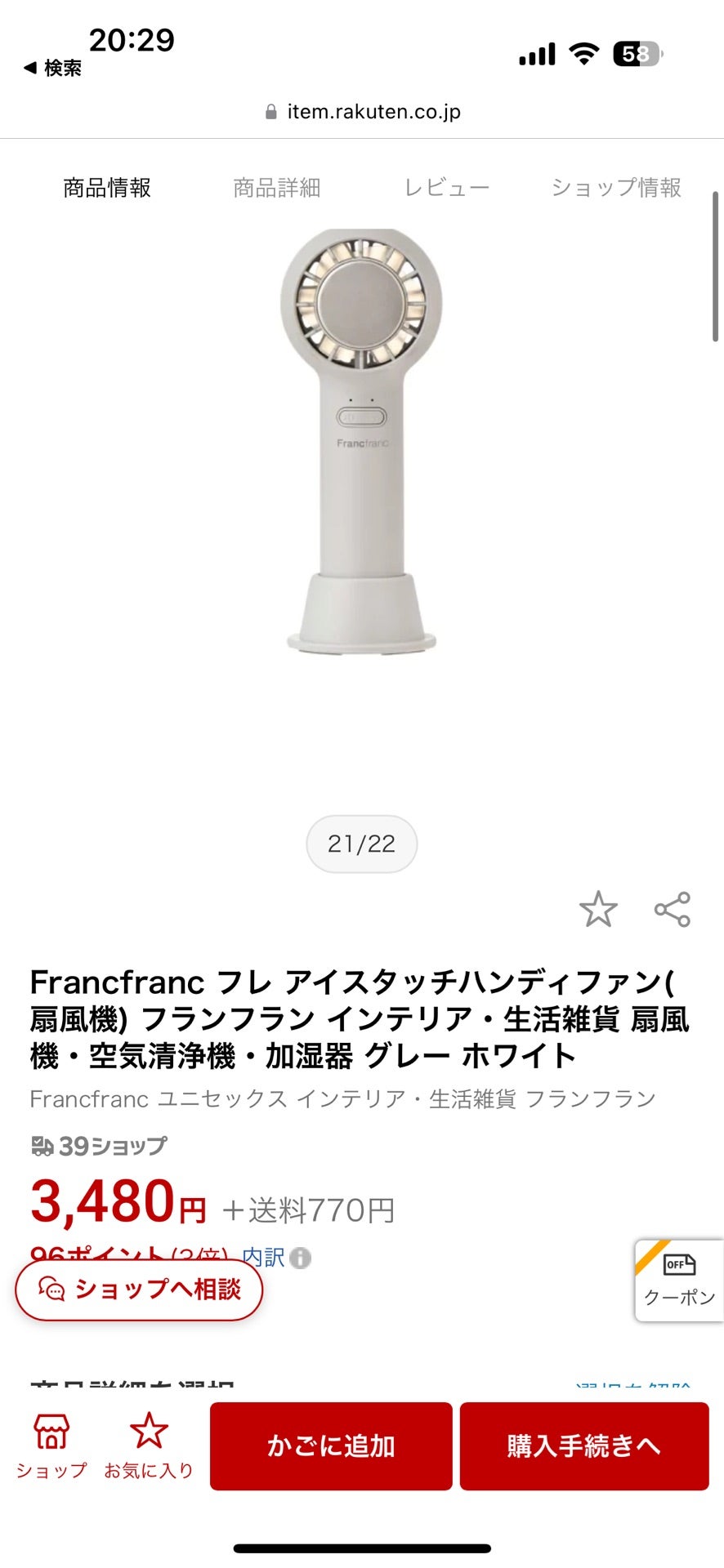The image size is (724, 1568).
Task: Tap the chat bubble icon on ショップへ相談
Action: [x=55, y=1289]
